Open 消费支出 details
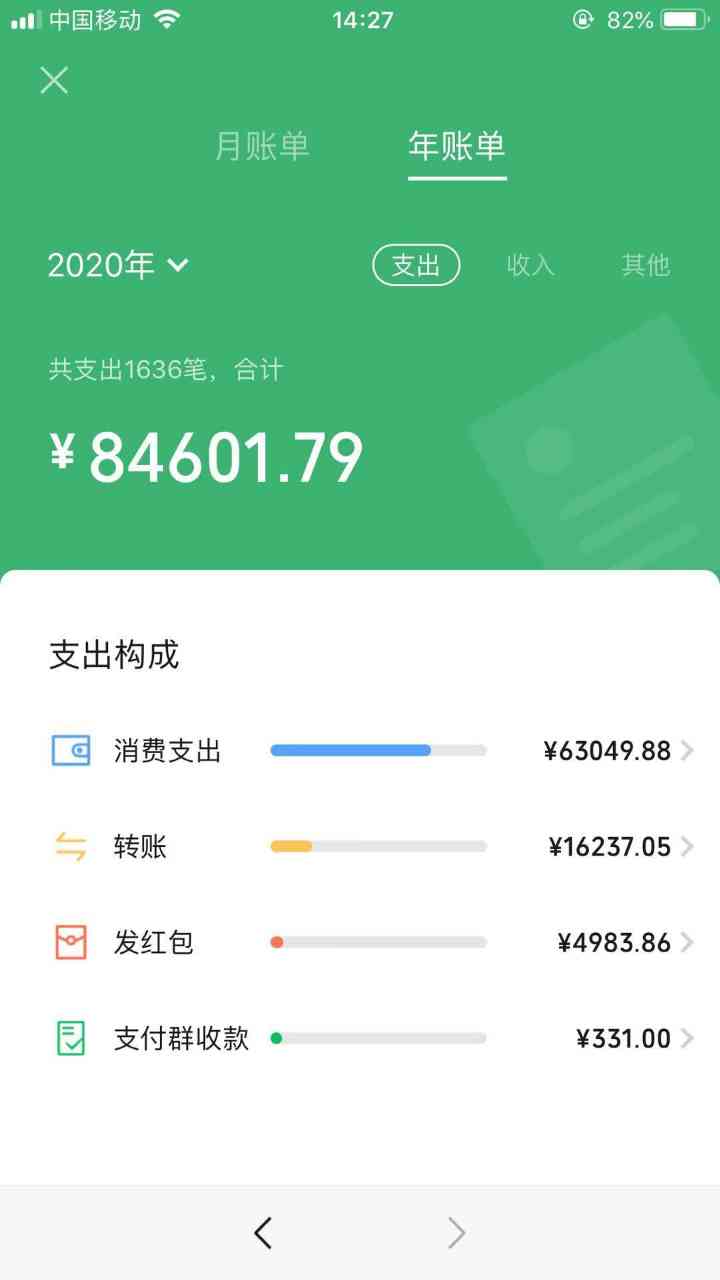Viewport: 720px width, 1280px height. [x=372, y=750]
